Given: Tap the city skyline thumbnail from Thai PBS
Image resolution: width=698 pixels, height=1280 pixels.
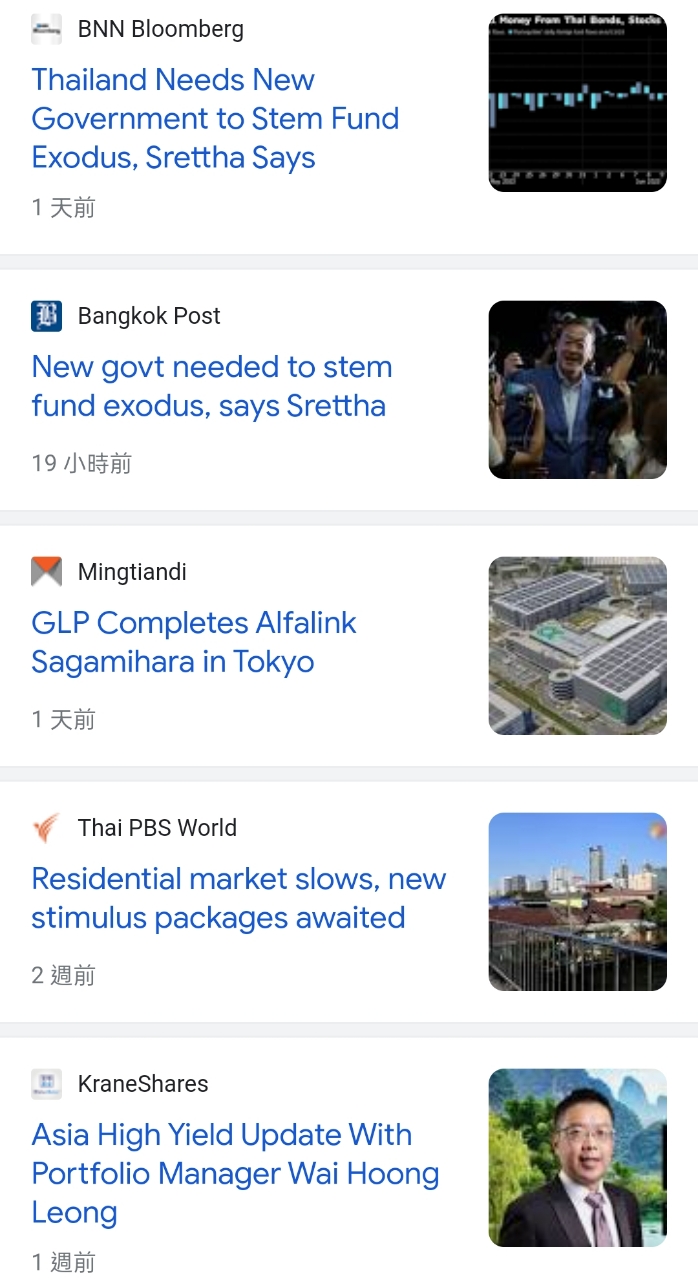Looking at the screenshot, I should tap(577, 902).
